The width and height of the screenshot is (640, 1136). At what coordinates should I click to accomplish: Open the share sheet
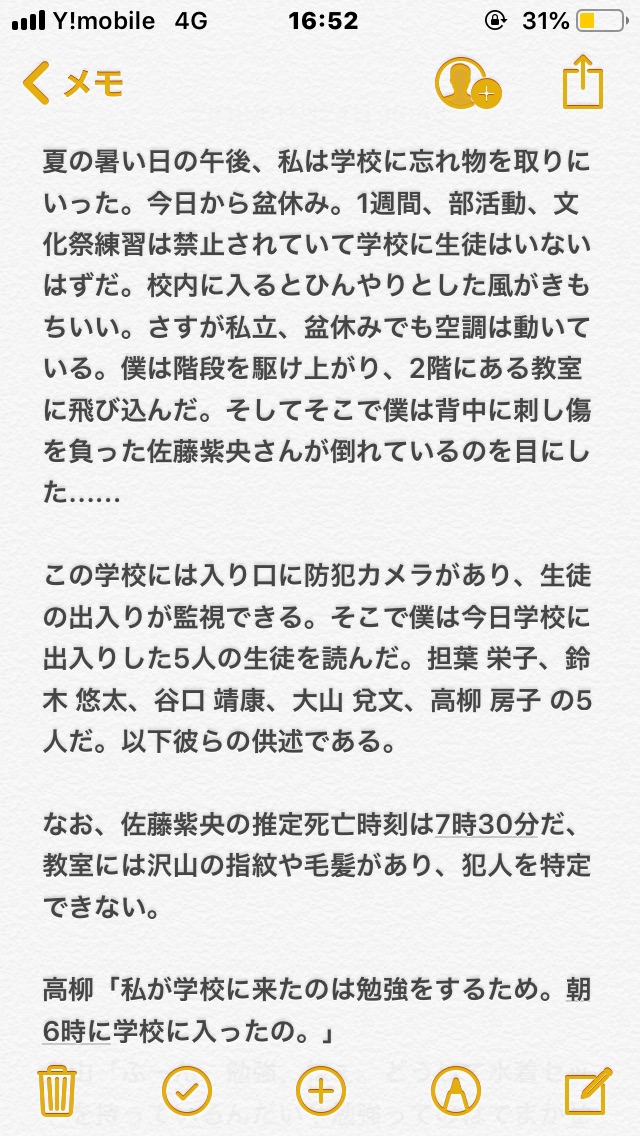click(583, 83)
